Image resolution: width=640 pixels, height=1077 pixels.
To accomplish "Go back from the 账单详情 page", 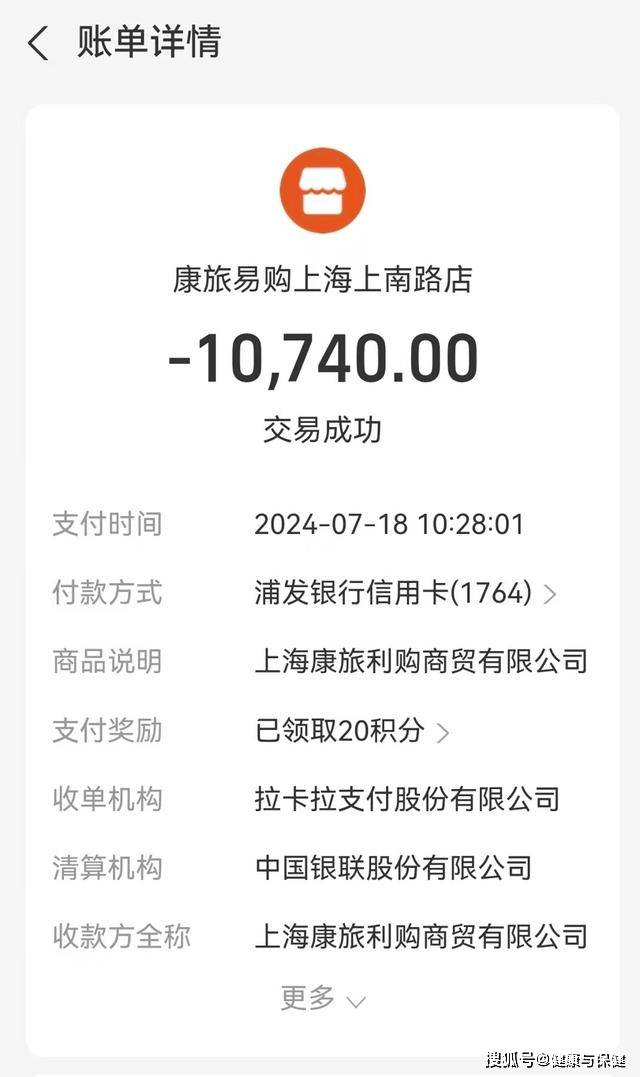I will (38, 45).
